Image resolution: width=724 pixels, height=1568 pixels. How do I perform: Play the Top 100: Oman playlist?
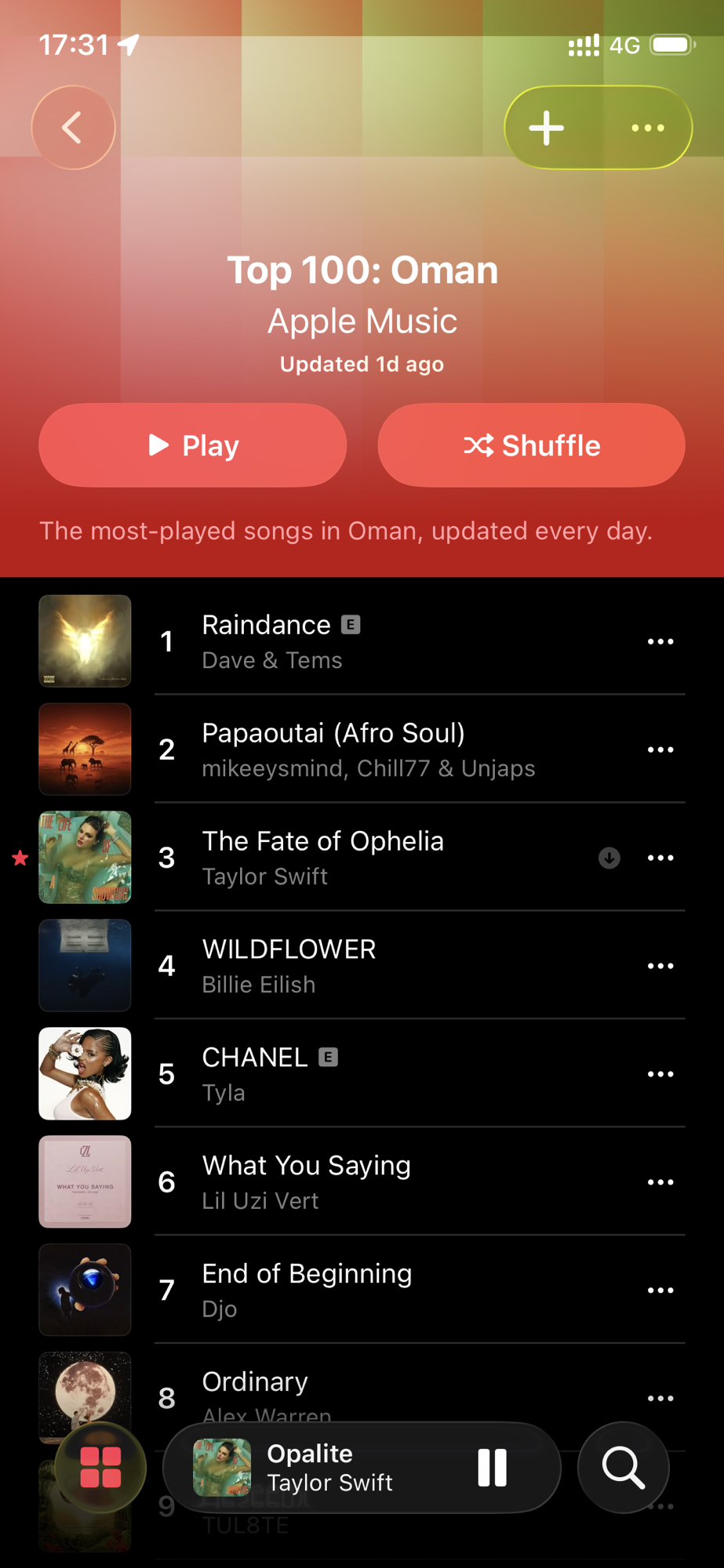point(193,445)
